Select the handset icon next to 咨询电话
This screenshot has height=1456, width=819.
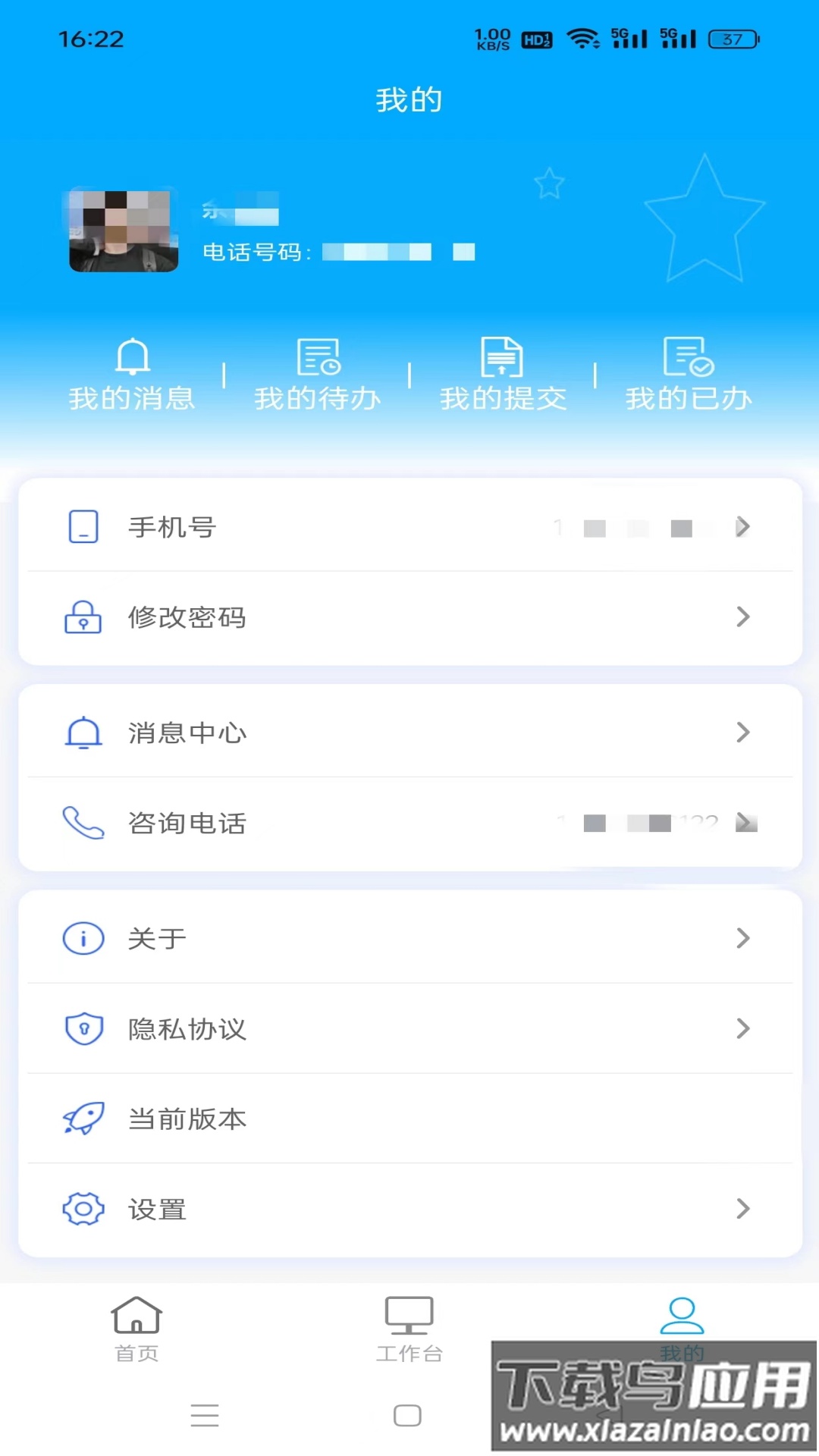pos(82,824)
